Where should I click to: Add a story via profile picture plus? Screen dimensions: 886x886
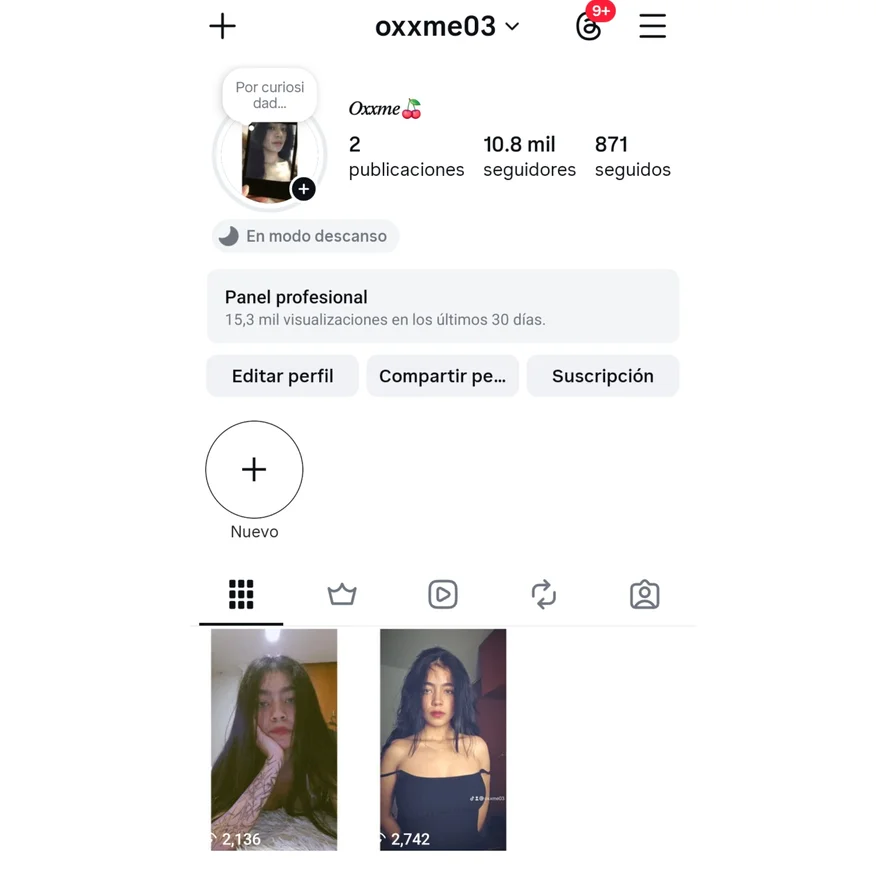tap(304, 189)
